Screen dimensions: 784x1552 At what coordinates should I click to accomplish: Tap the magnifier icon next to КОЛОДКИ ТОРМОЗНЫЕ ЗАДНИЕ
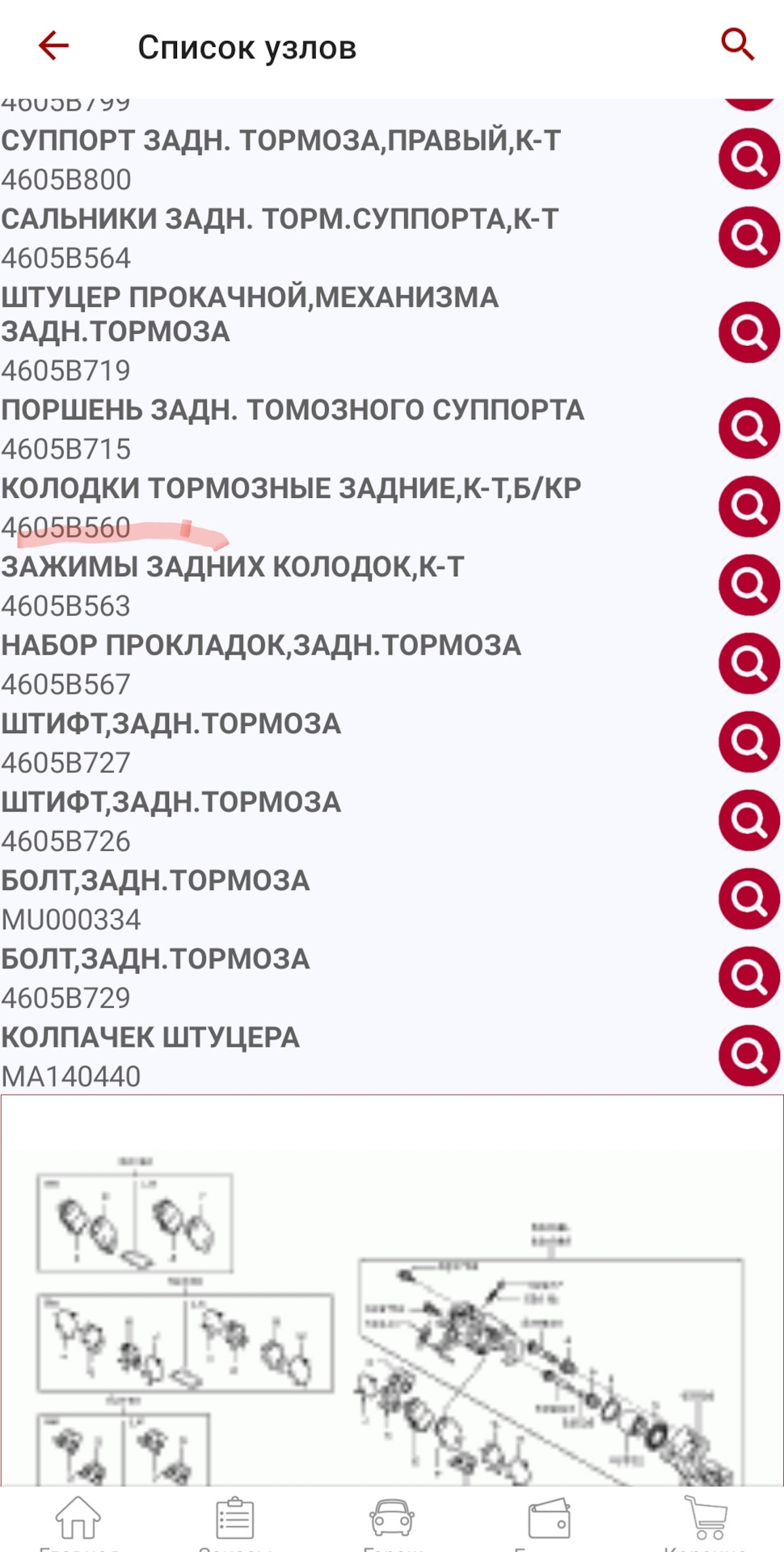[748, 506]
